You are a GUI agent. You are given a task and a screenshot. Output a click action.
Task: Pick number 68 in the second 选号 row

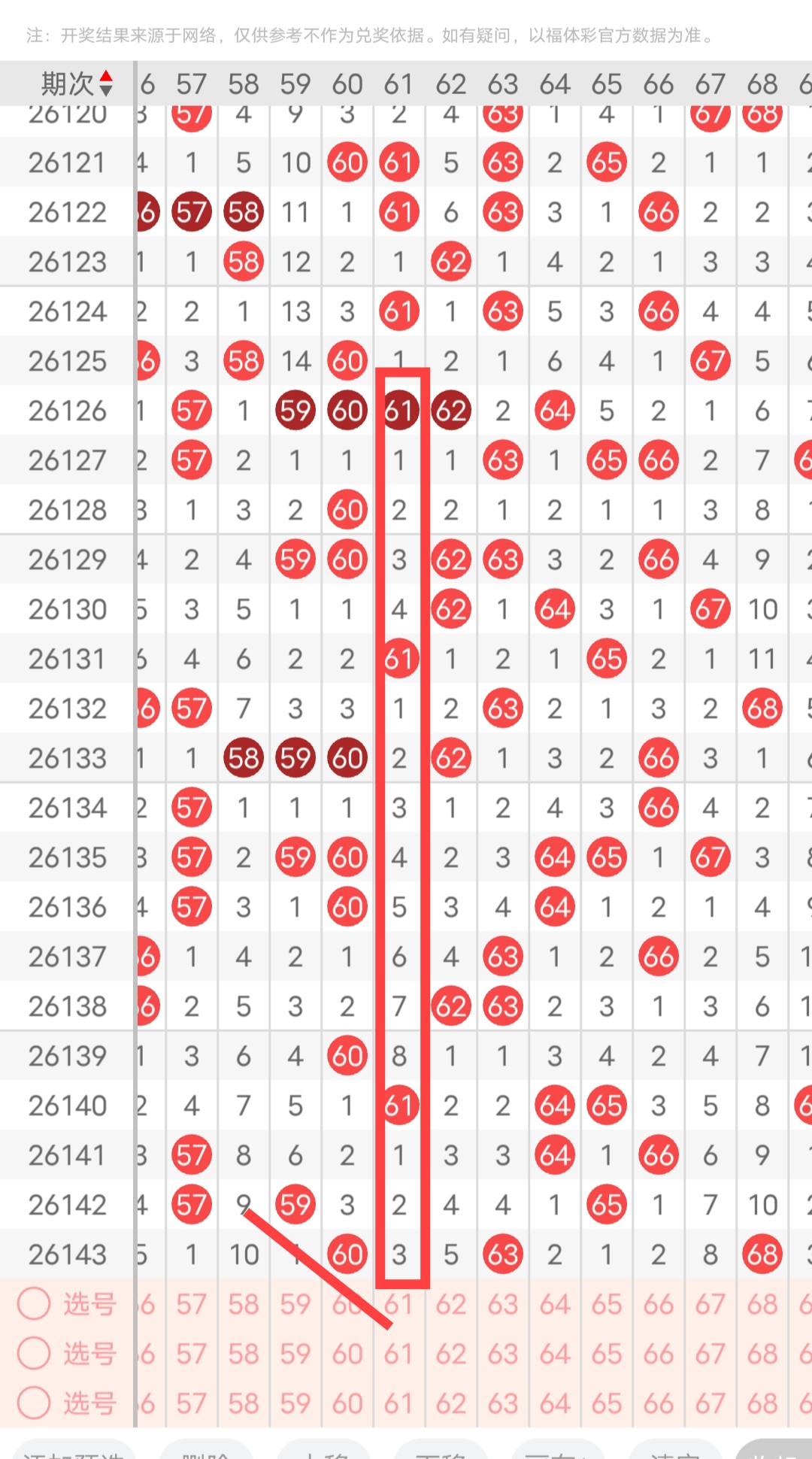click(x=762, y=1354)
